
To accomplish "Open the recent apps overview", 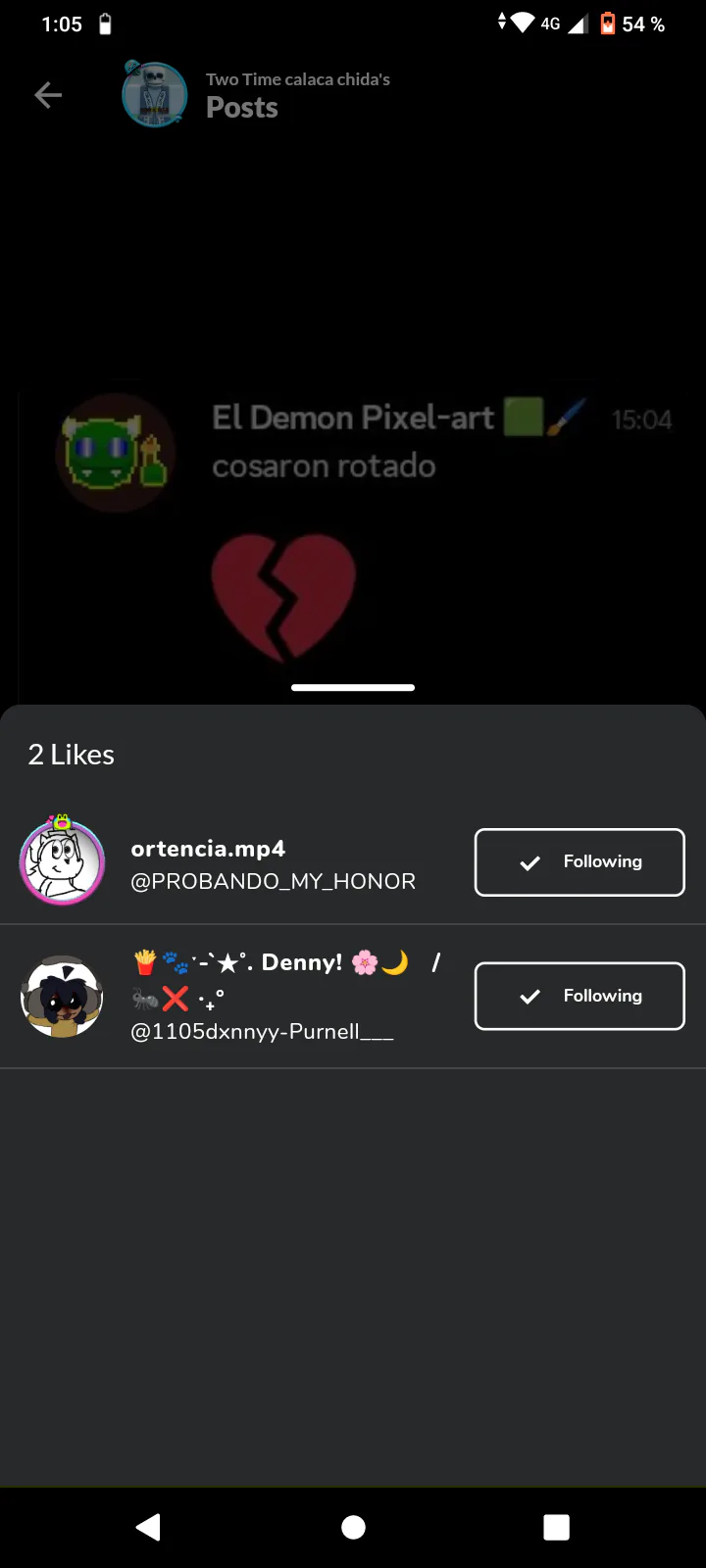I will [x=556, y=1527].
